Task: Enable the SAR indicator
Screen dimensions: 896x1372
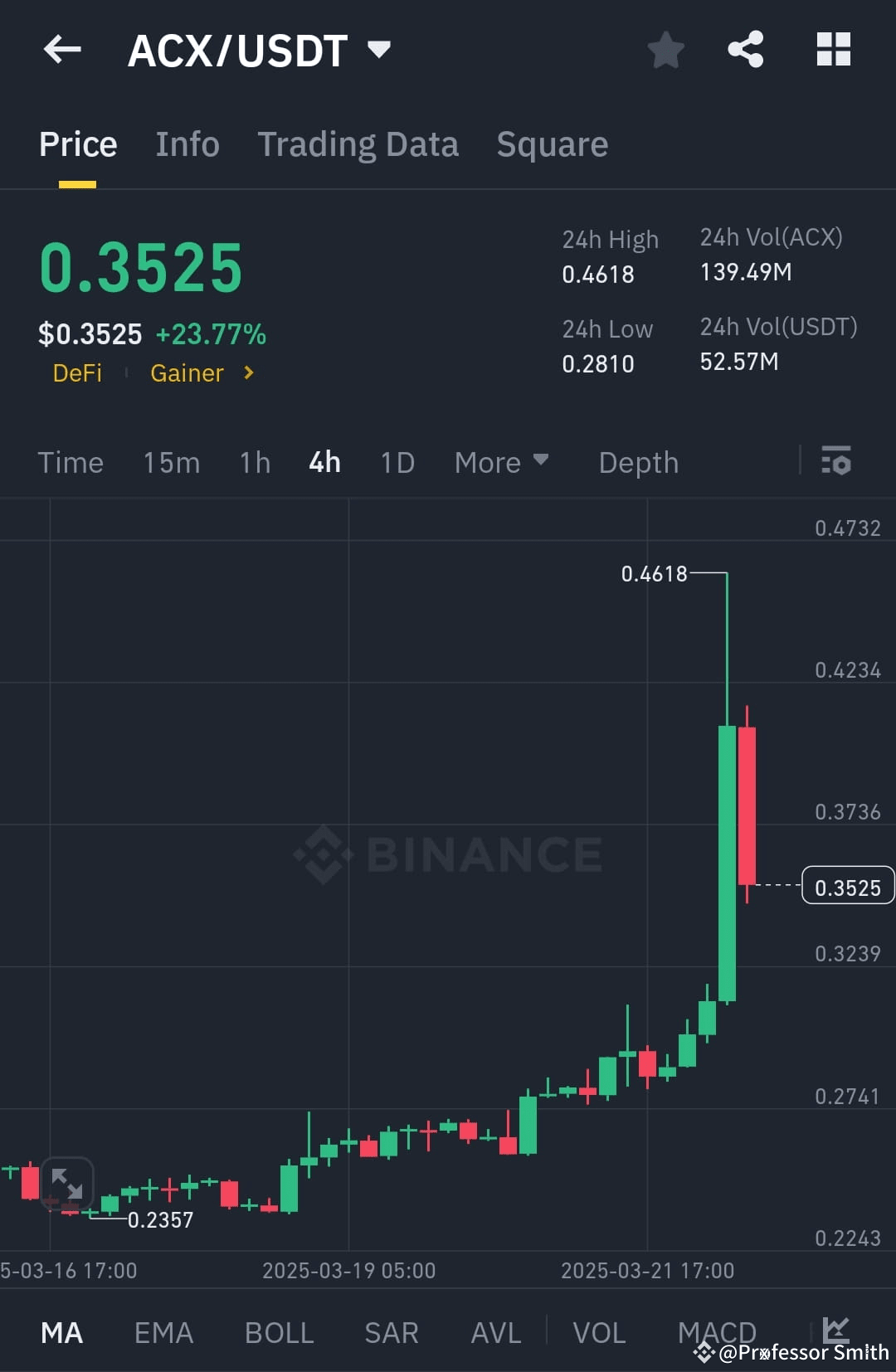Action: pos(390,1331)
